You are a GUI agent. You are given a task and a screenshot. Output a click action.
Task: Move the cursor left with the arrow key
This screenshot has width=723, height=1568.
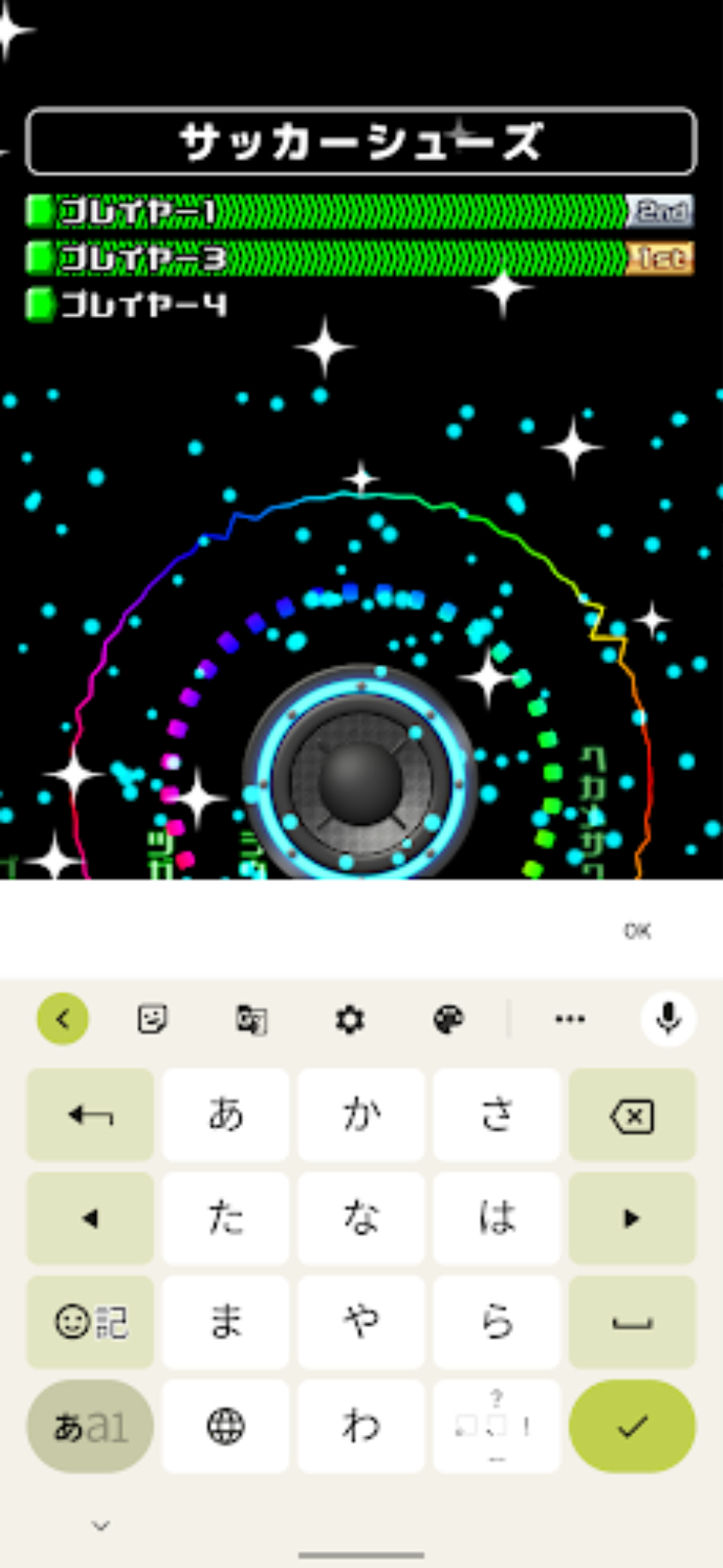click(x=90, y=1218)
